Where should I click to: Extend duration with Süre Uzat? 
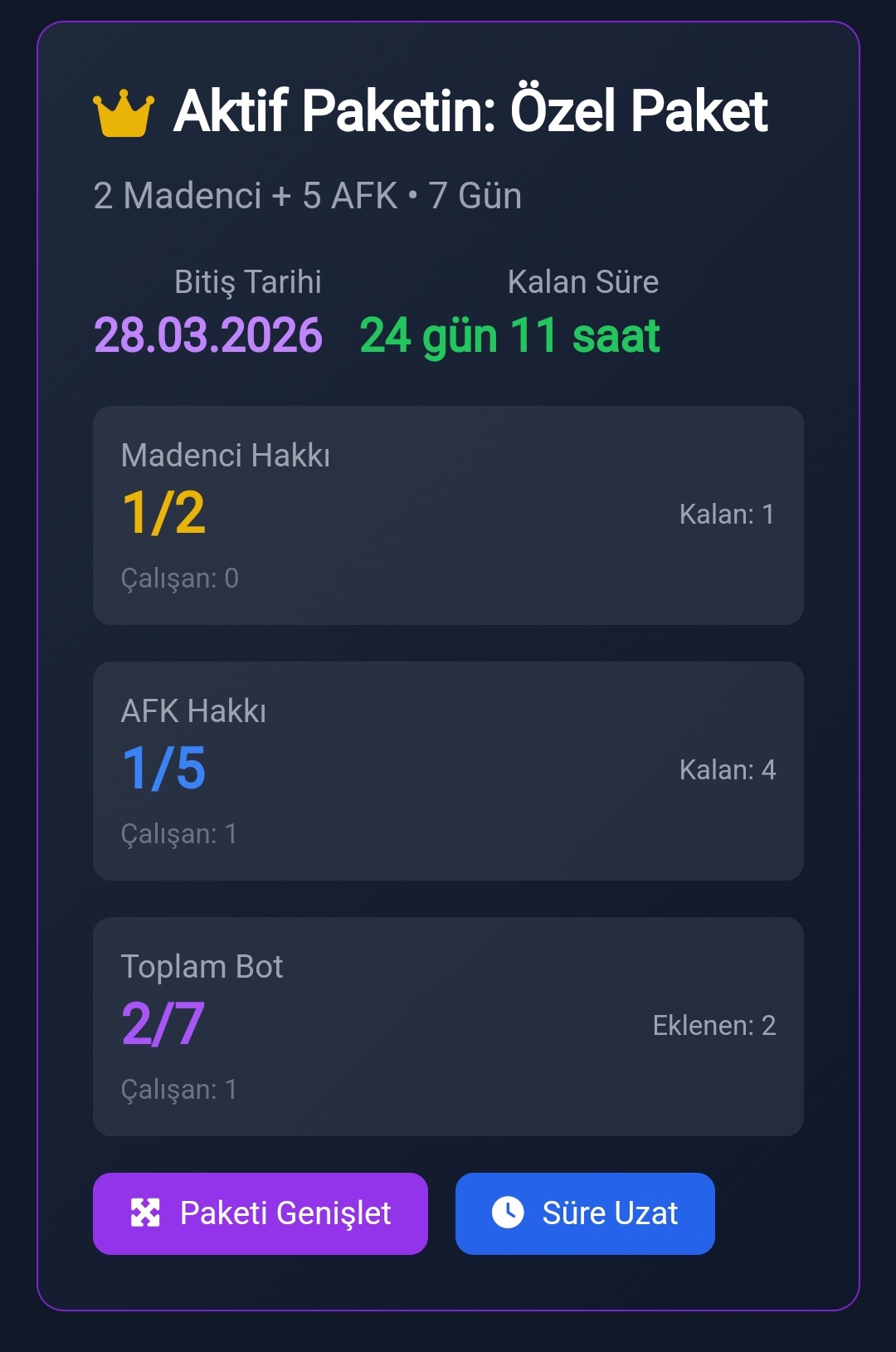(x=585, y=1213)
